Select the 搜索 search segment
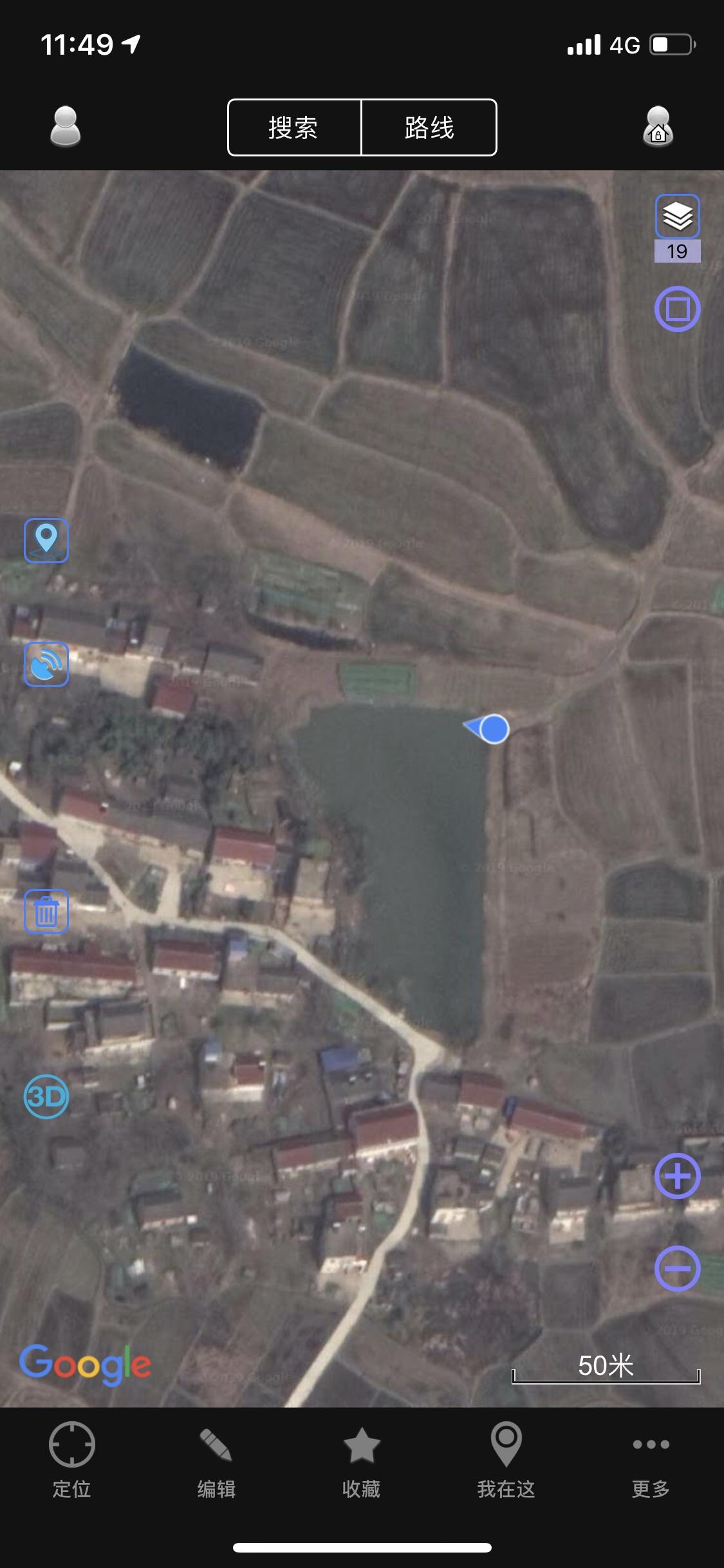Screen dimensions: 724x1568 (294, 127)
